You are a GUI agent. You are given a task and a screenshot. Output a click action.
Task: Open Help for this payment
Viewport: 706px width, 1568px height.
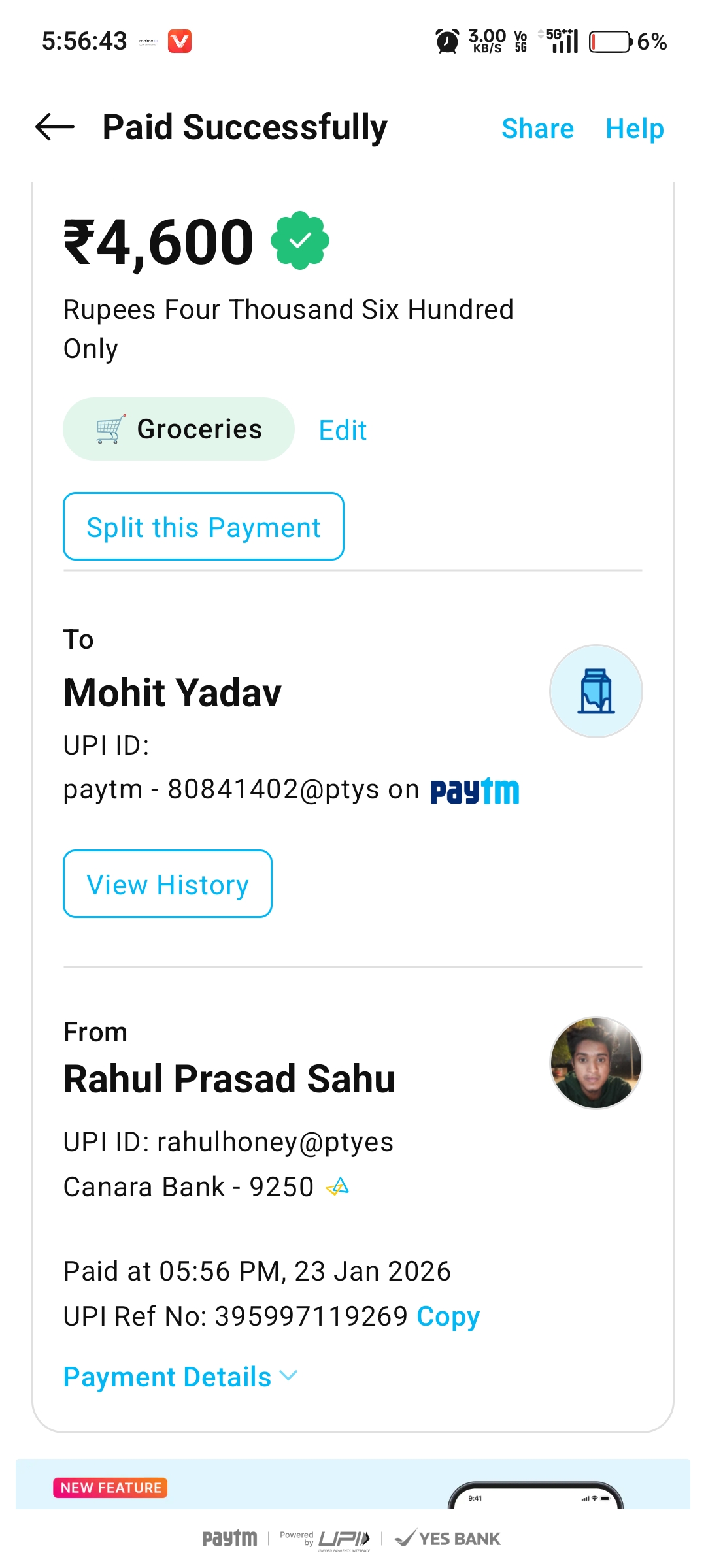pyautogui.click(x=634, y=128)
